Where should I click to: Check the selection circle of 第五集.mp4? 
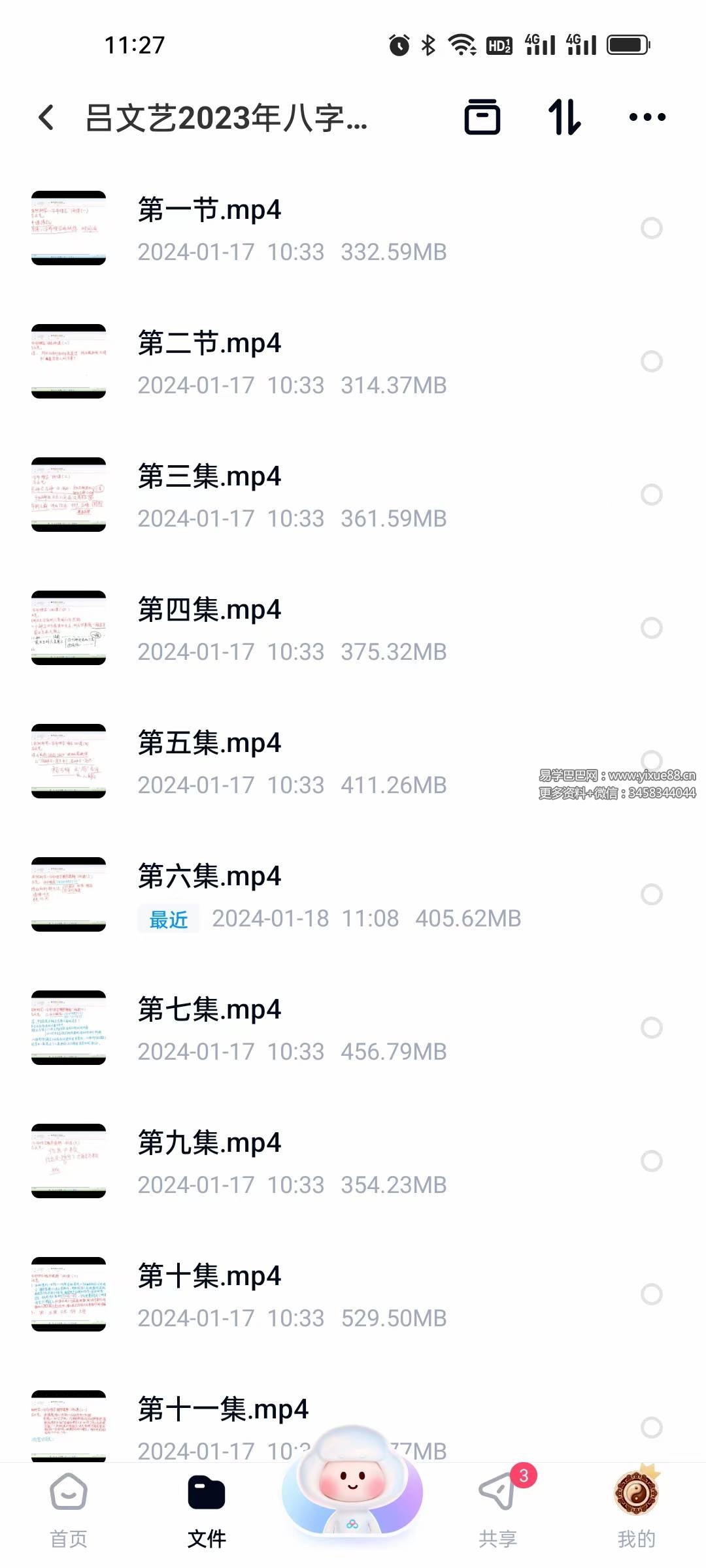(x=652, y=759)
